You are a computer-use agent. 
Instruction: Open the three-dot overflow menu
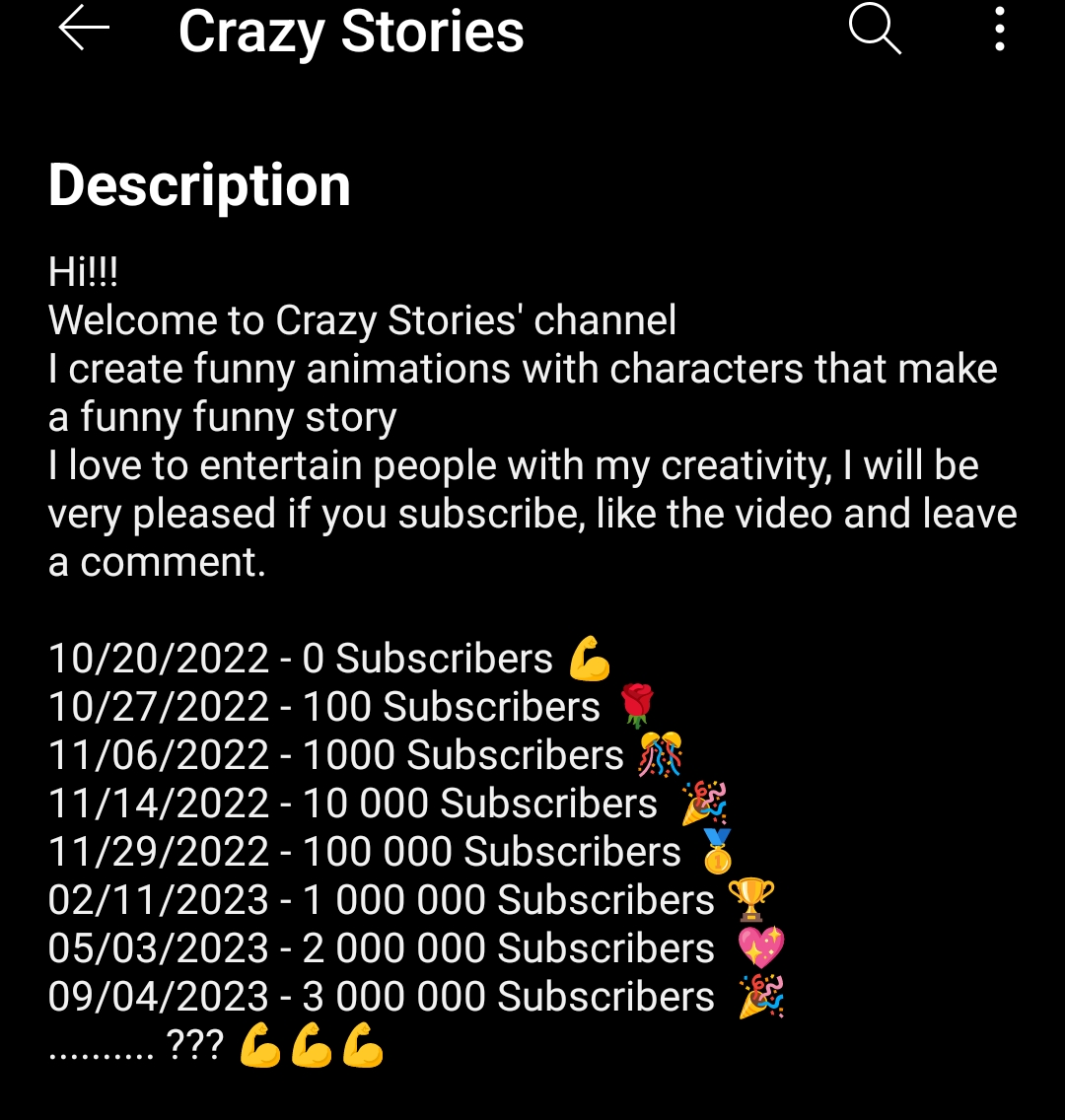(1000, 30)
